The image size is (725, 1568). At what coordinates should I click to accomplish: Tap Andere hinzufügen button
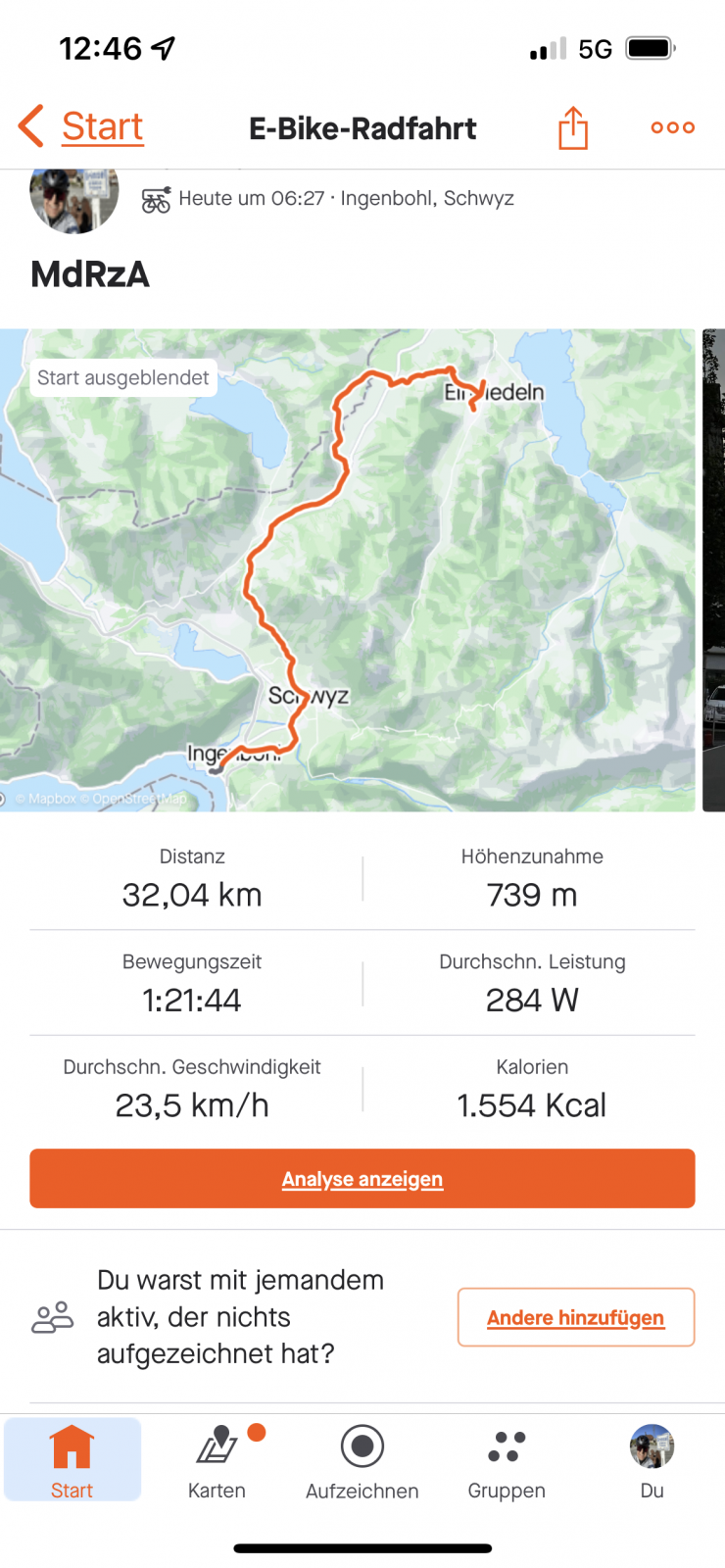576,1317
